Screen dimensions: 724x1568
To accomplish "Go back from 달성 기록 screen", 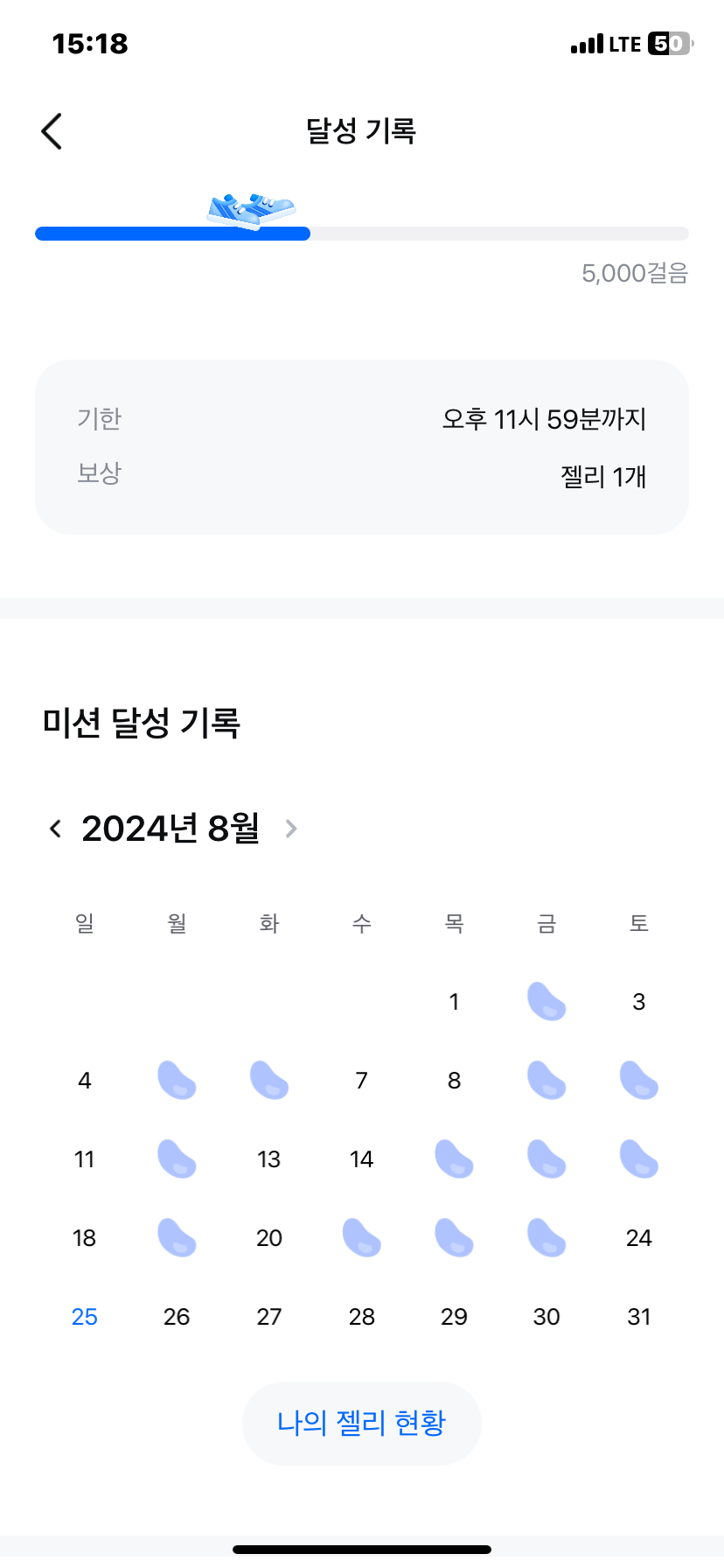I will point(52,131).
